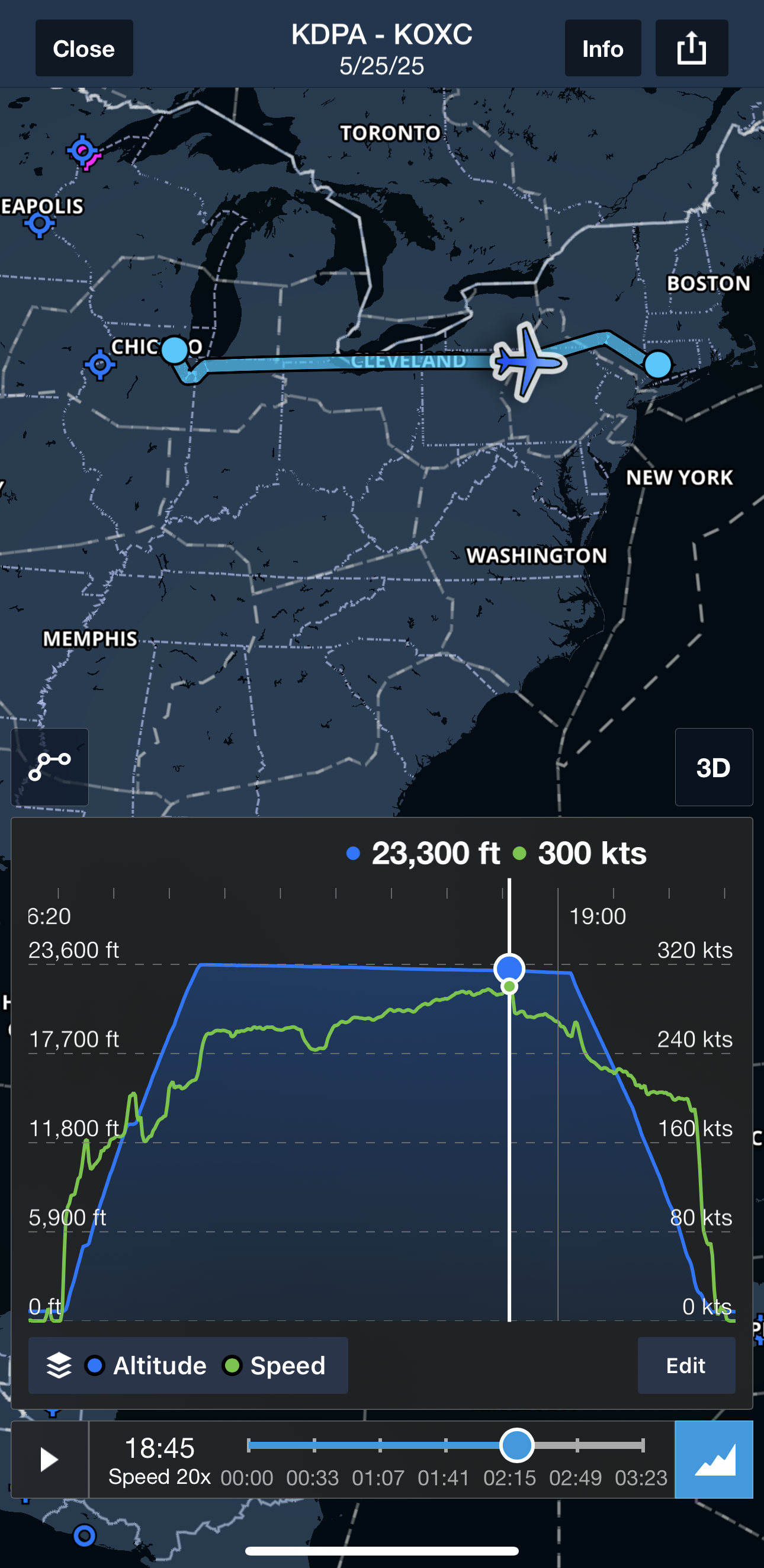Share this flight track
This screenshot has width=764, height=1568.
click(x=691, y=49)
